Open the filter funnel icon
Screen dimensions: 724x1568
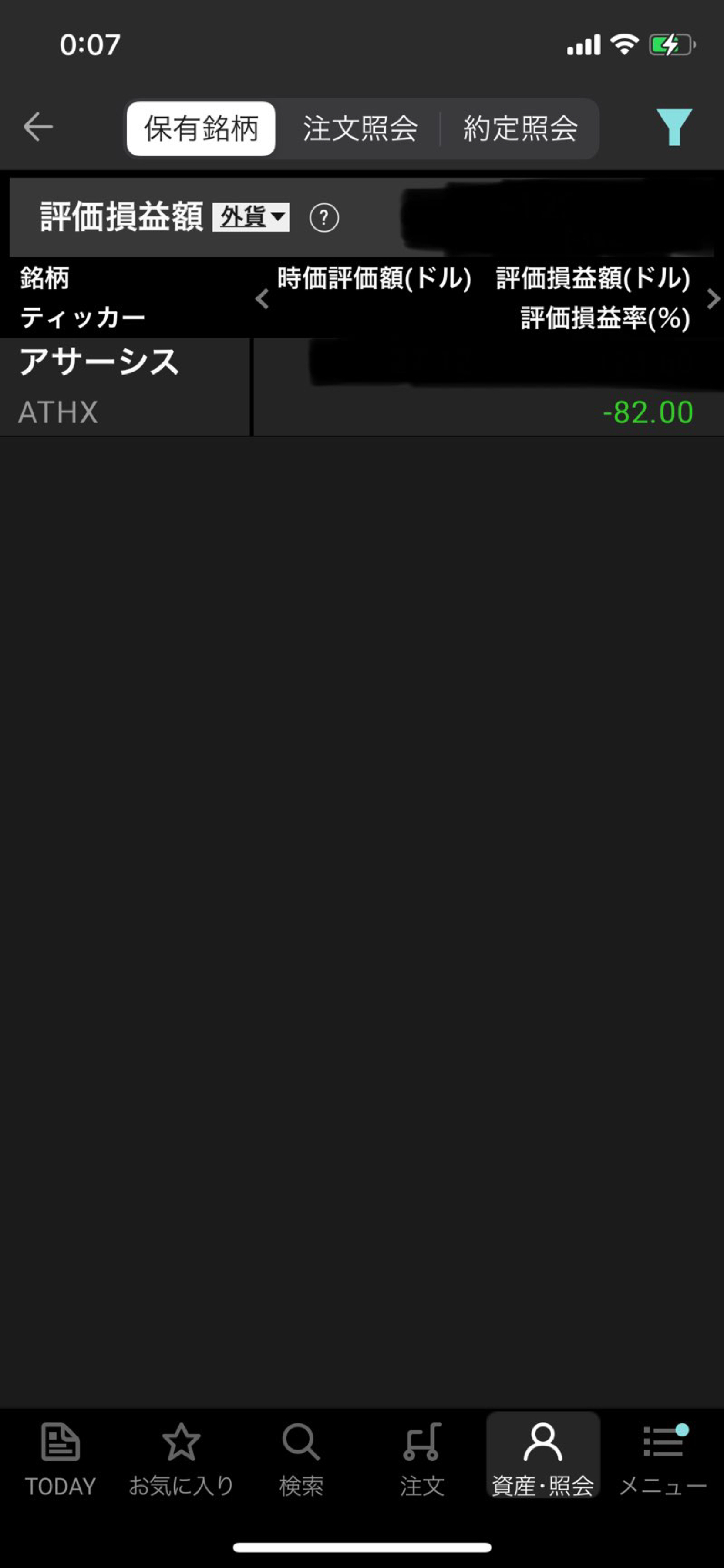point(673,127)
